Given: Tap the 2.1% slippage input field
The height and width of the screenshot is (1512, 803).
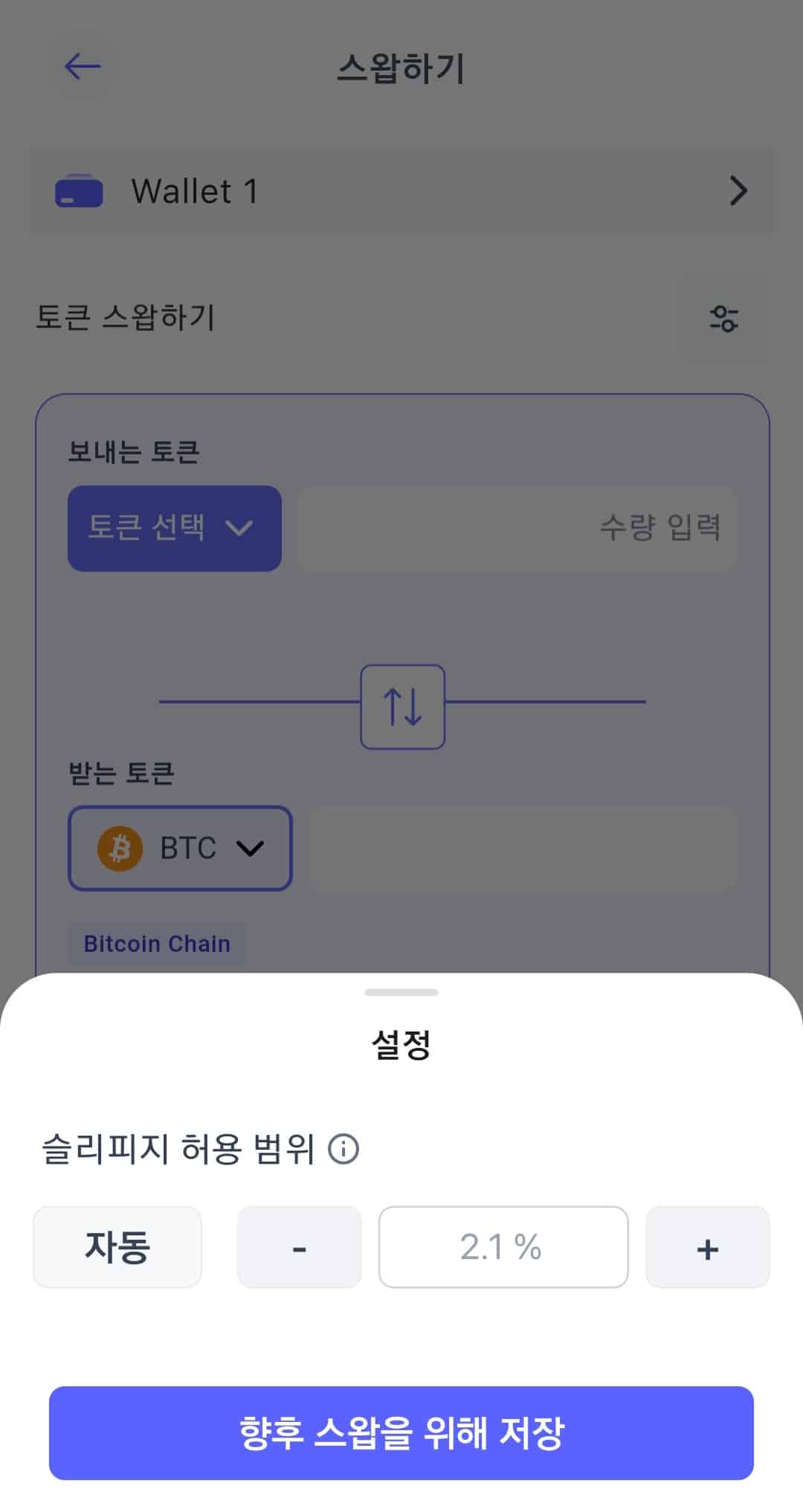Looking at the screenshot, I should tap(503, 1246).
